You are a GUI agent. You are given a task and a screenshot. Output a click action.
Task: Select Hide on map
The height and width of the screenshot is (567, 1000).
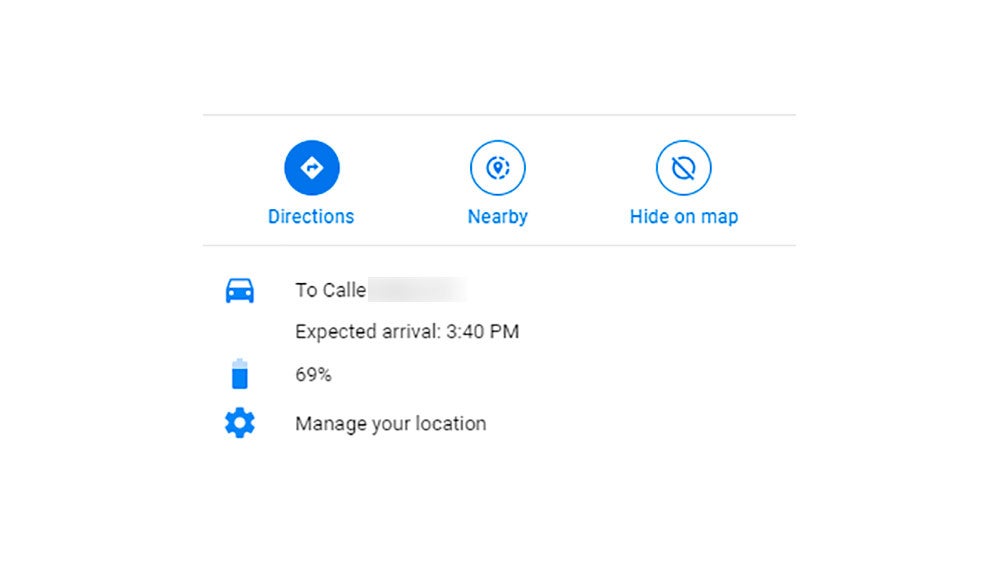coord(683,168)
